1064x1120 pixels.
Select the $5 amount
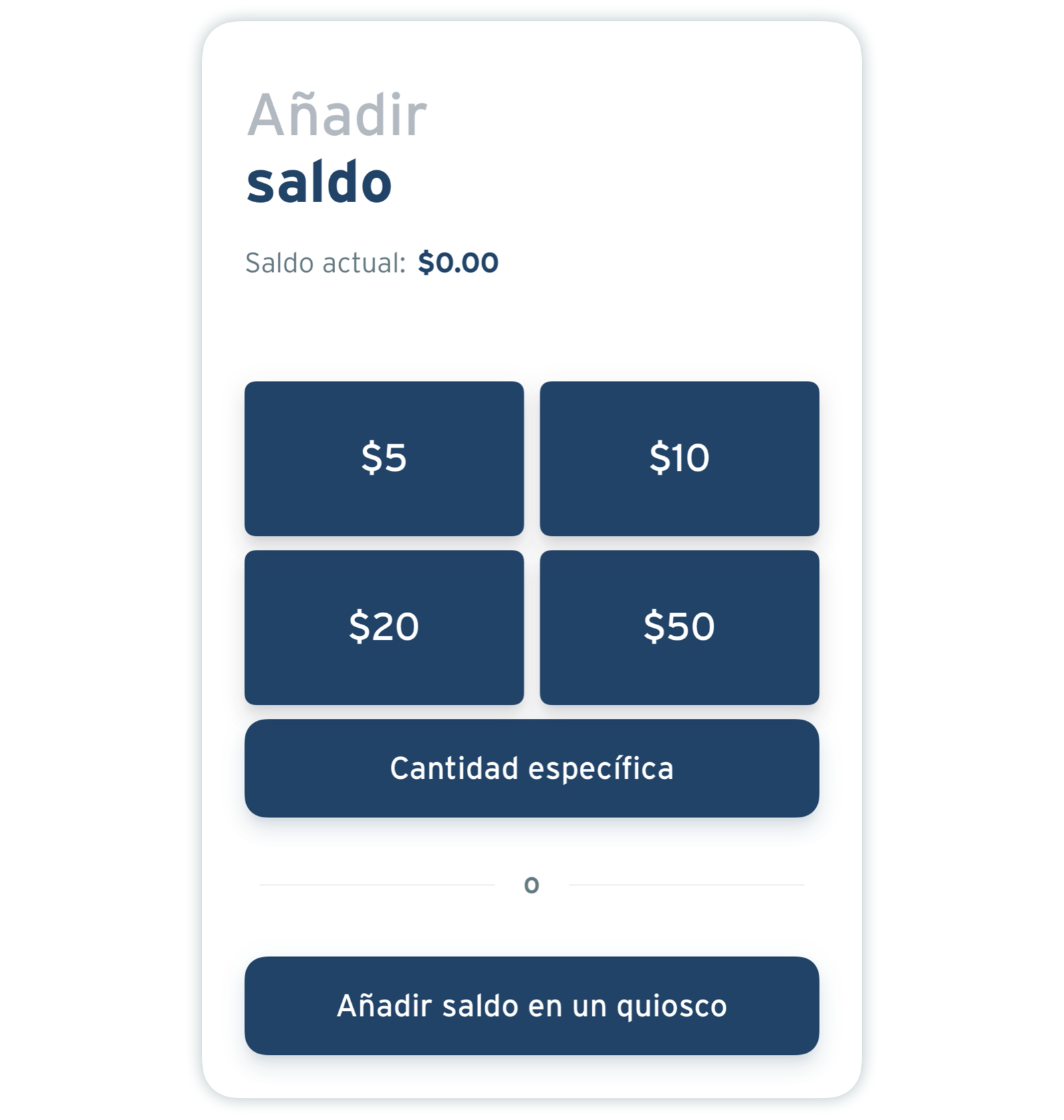click(384, 458)
